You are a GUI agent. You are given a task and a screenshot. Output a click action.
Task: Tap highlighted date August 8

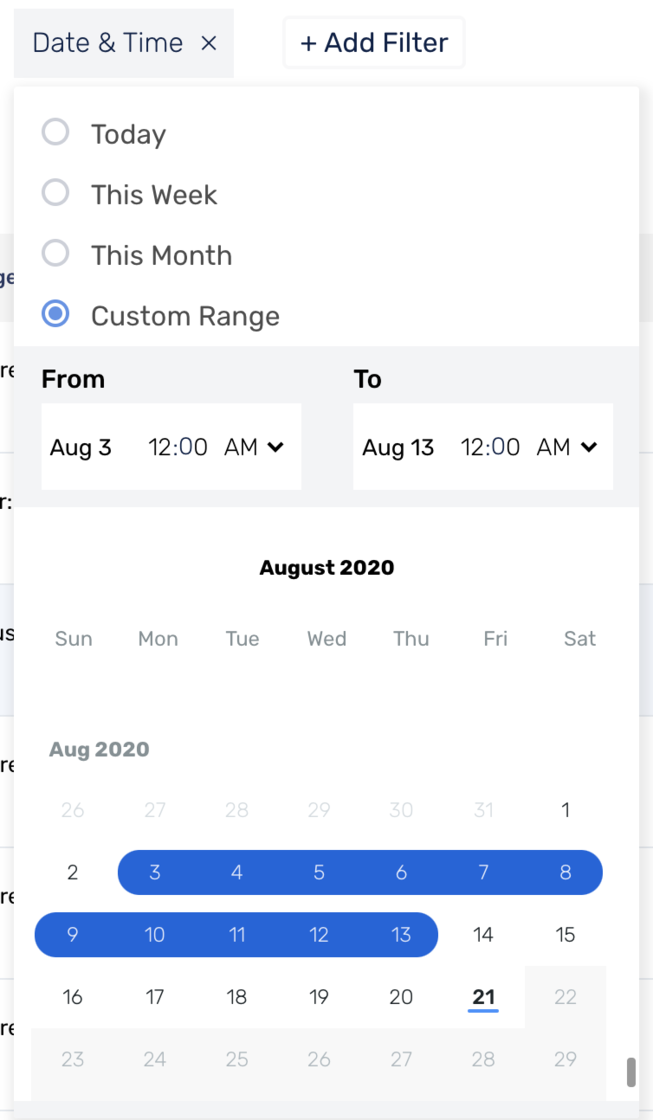[565, 872]
